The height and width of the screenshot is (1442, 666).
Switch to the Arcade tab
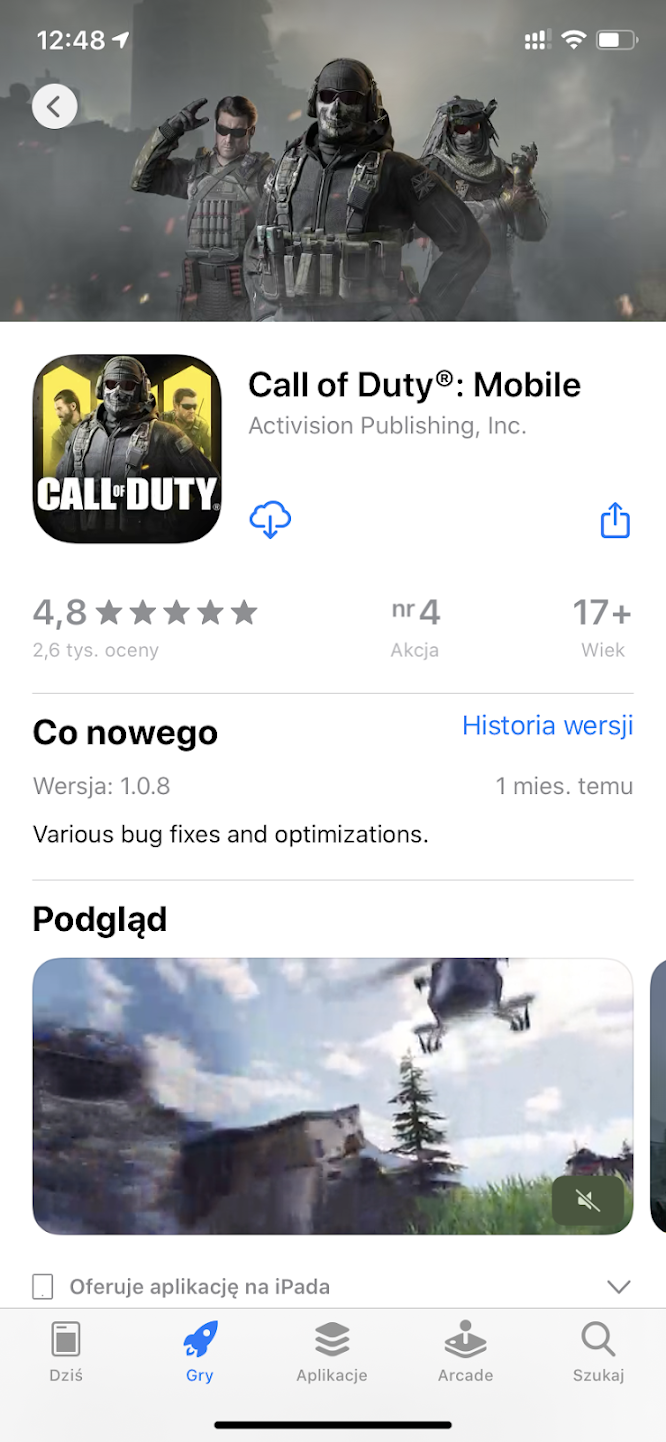[465, 1352]
